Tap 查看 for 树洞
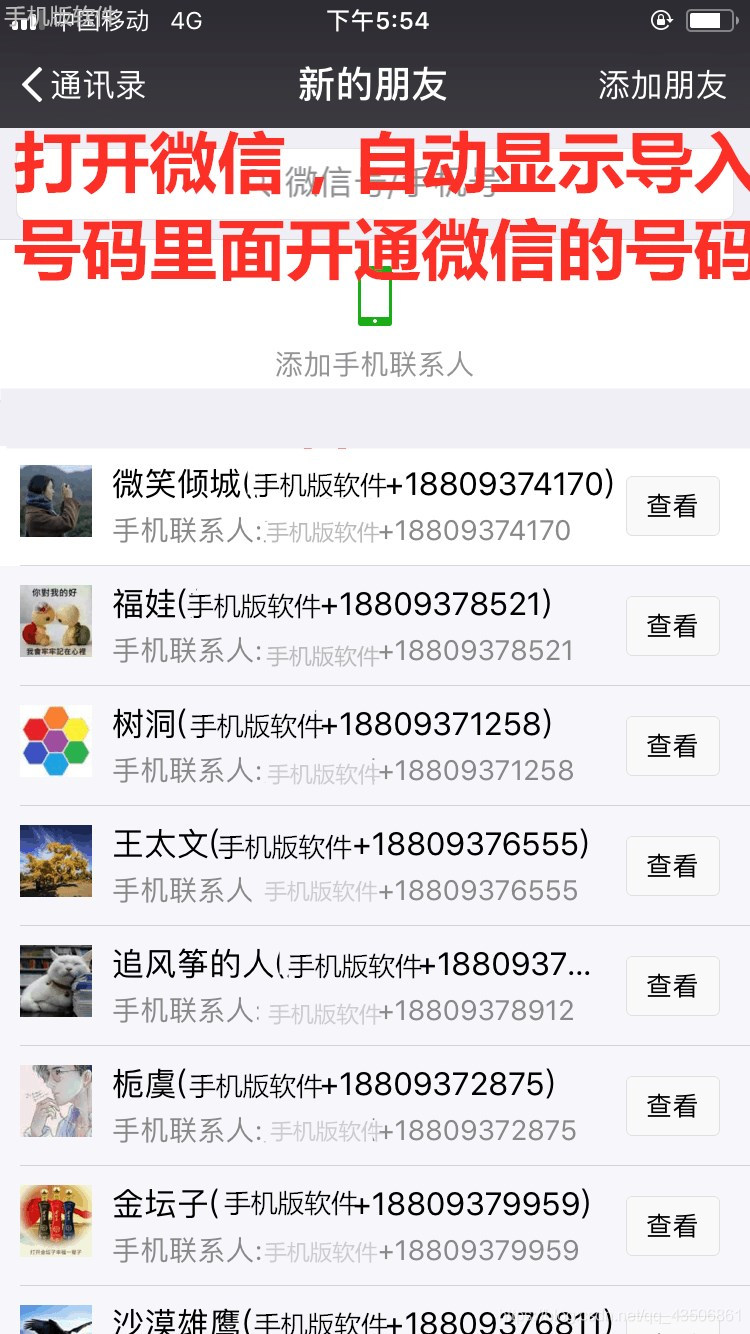Viewport: 750px width, 1334px height. tap(672, 746)
